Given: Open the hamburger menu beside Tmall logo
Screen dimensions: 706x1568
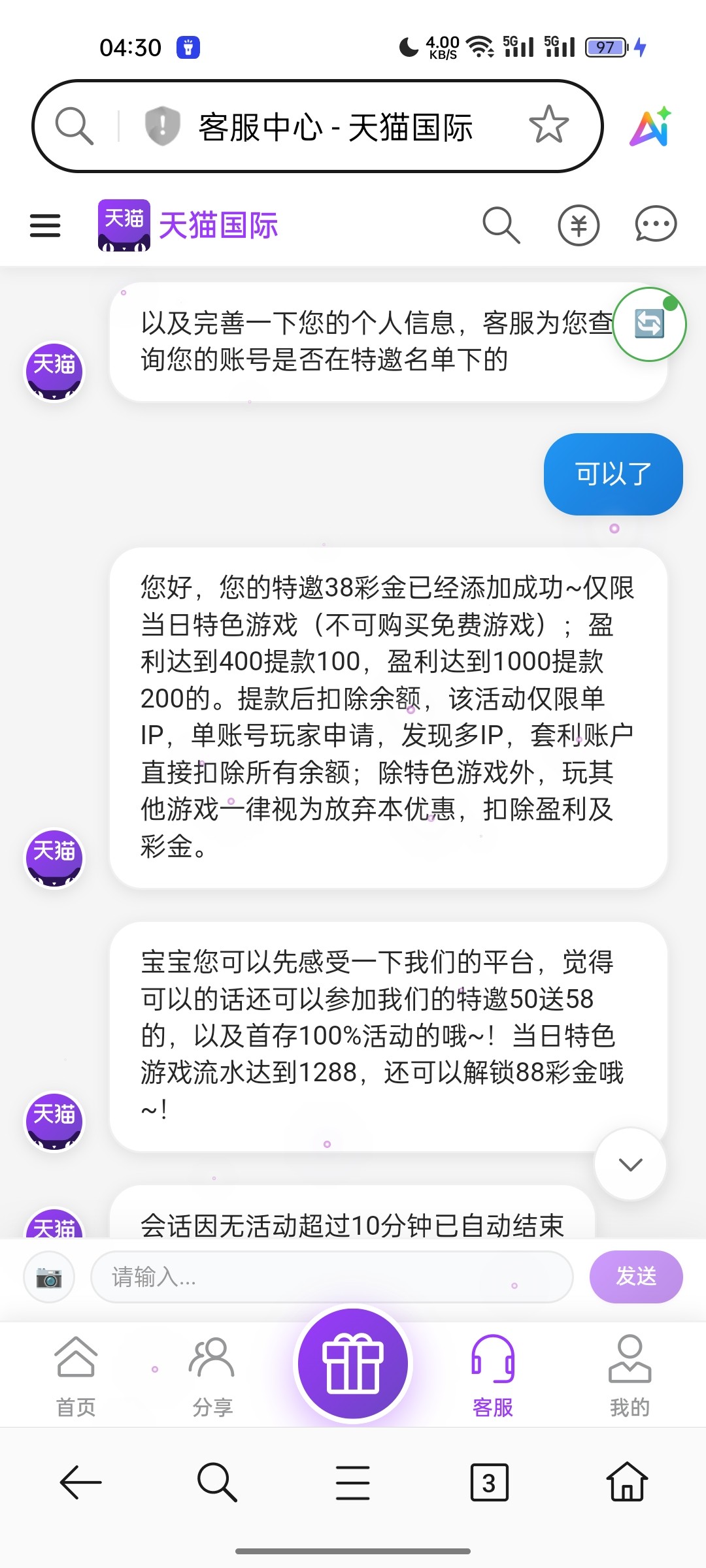Looking at the screenshot, I should 44,224.
